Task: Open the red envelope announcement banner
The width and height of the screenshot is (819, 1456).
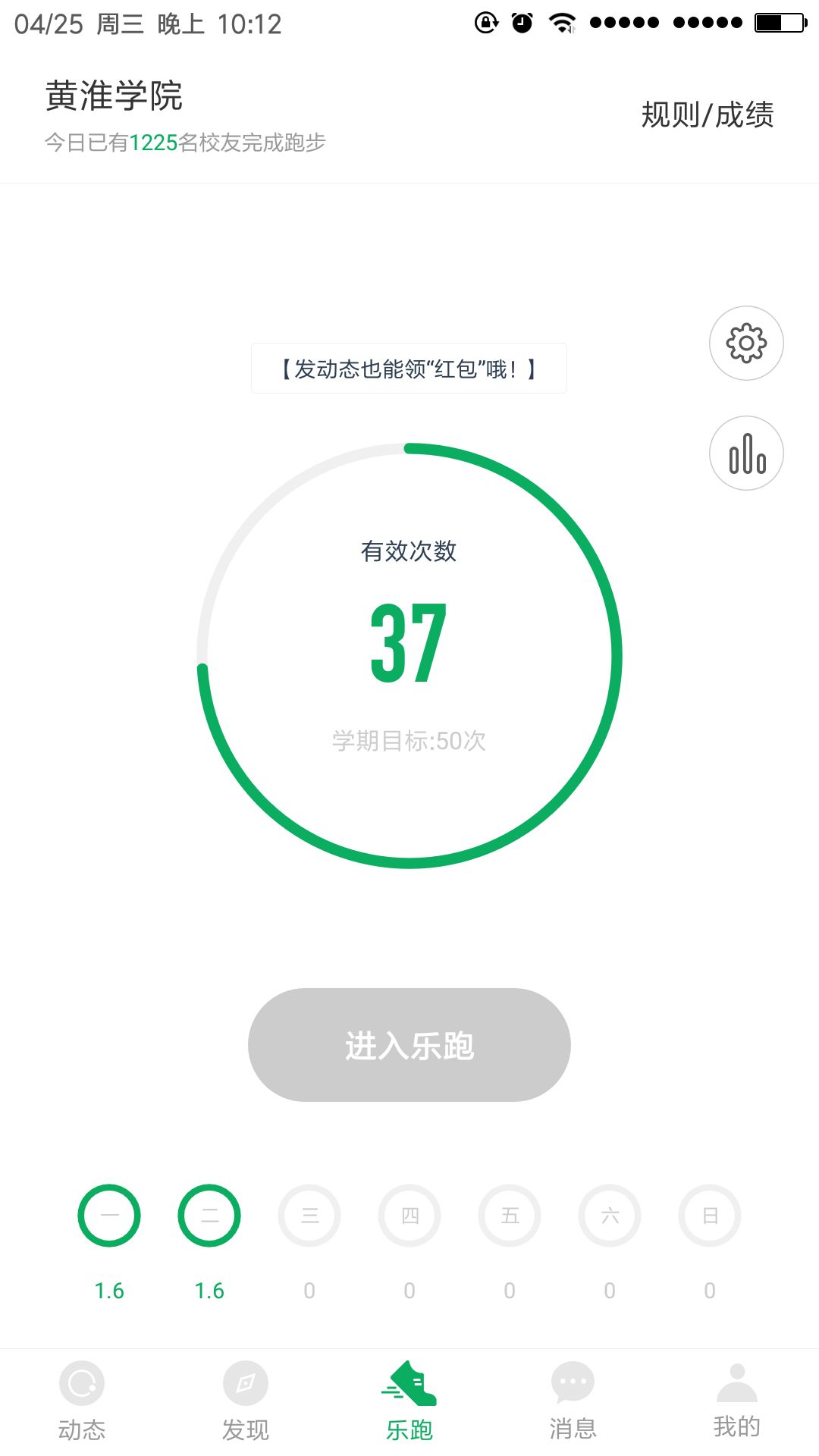Action: (x=409, y=369)
